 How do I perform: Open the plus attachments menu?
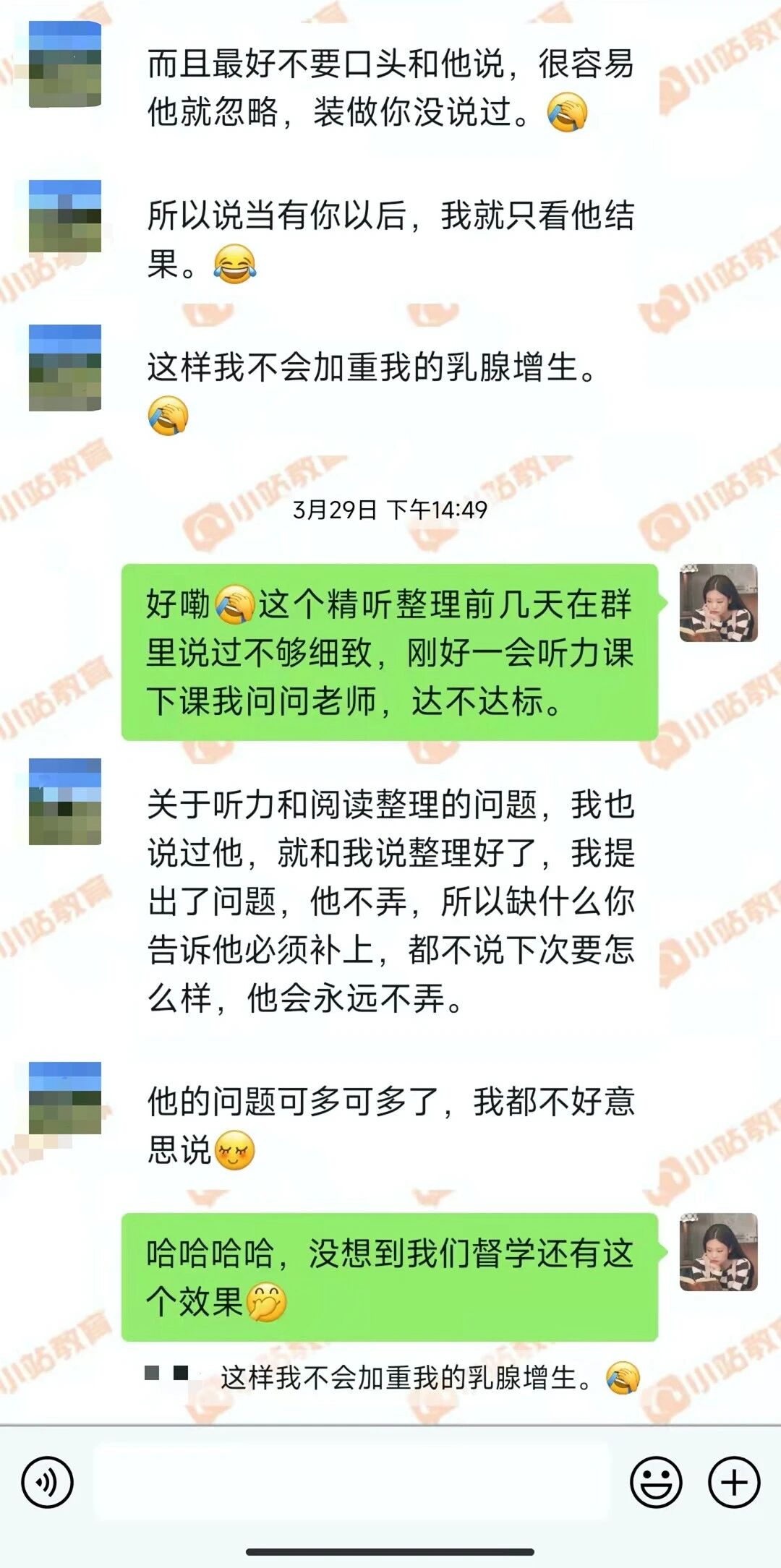pos(734,1482)
